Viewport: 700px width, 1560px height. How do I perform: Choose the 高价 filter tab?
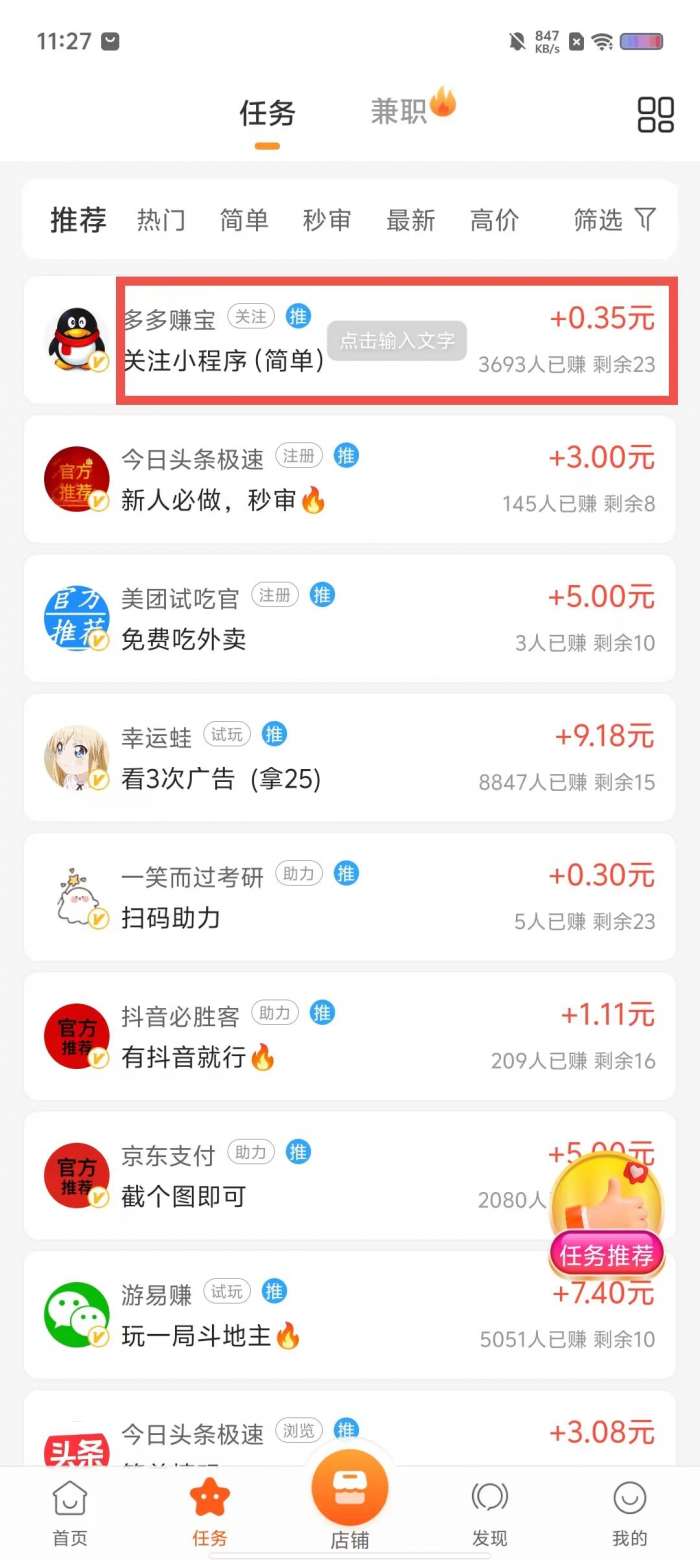pos(494,220)
